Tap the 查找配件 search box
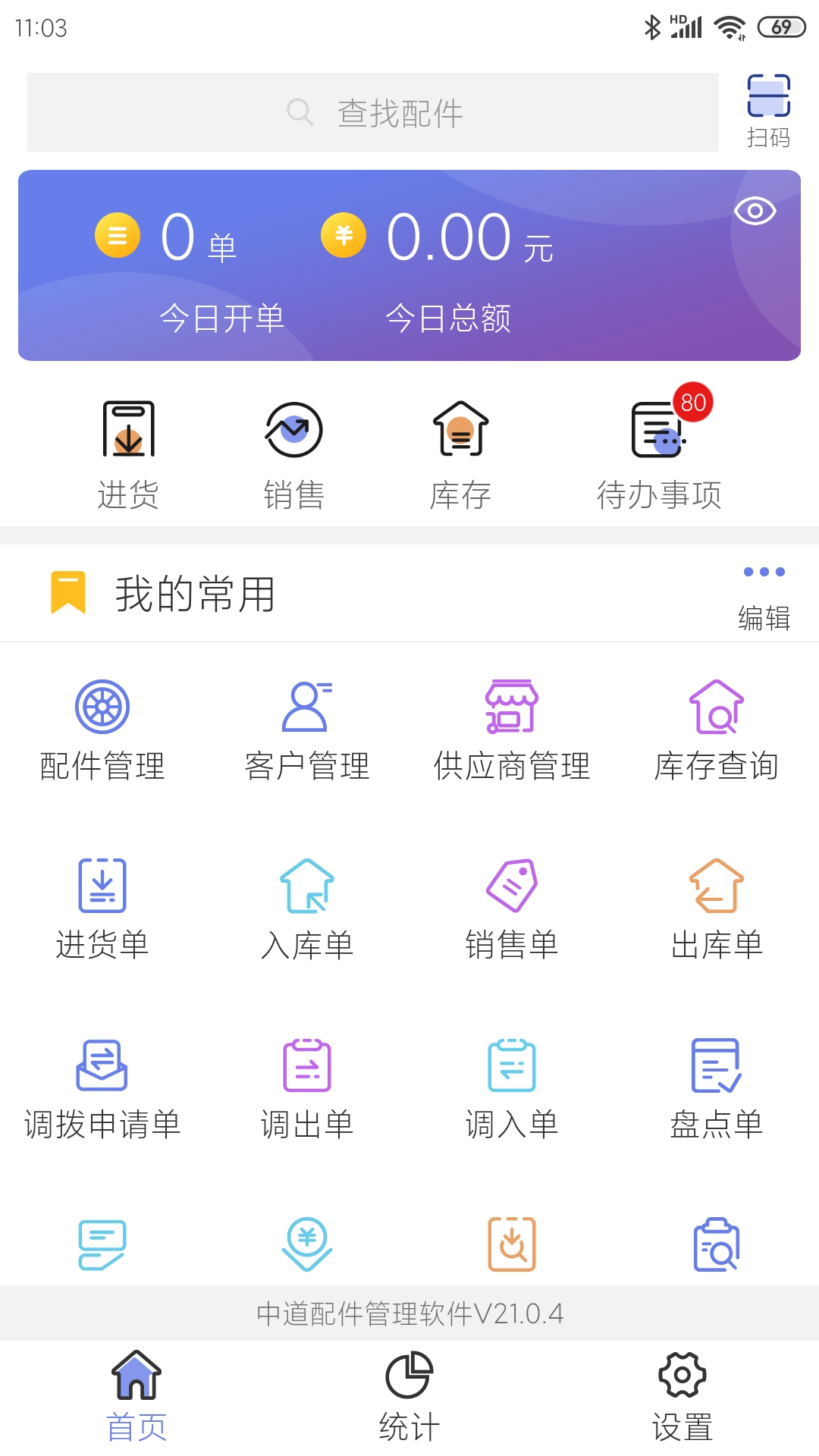819x1456 pixels. 373,112
